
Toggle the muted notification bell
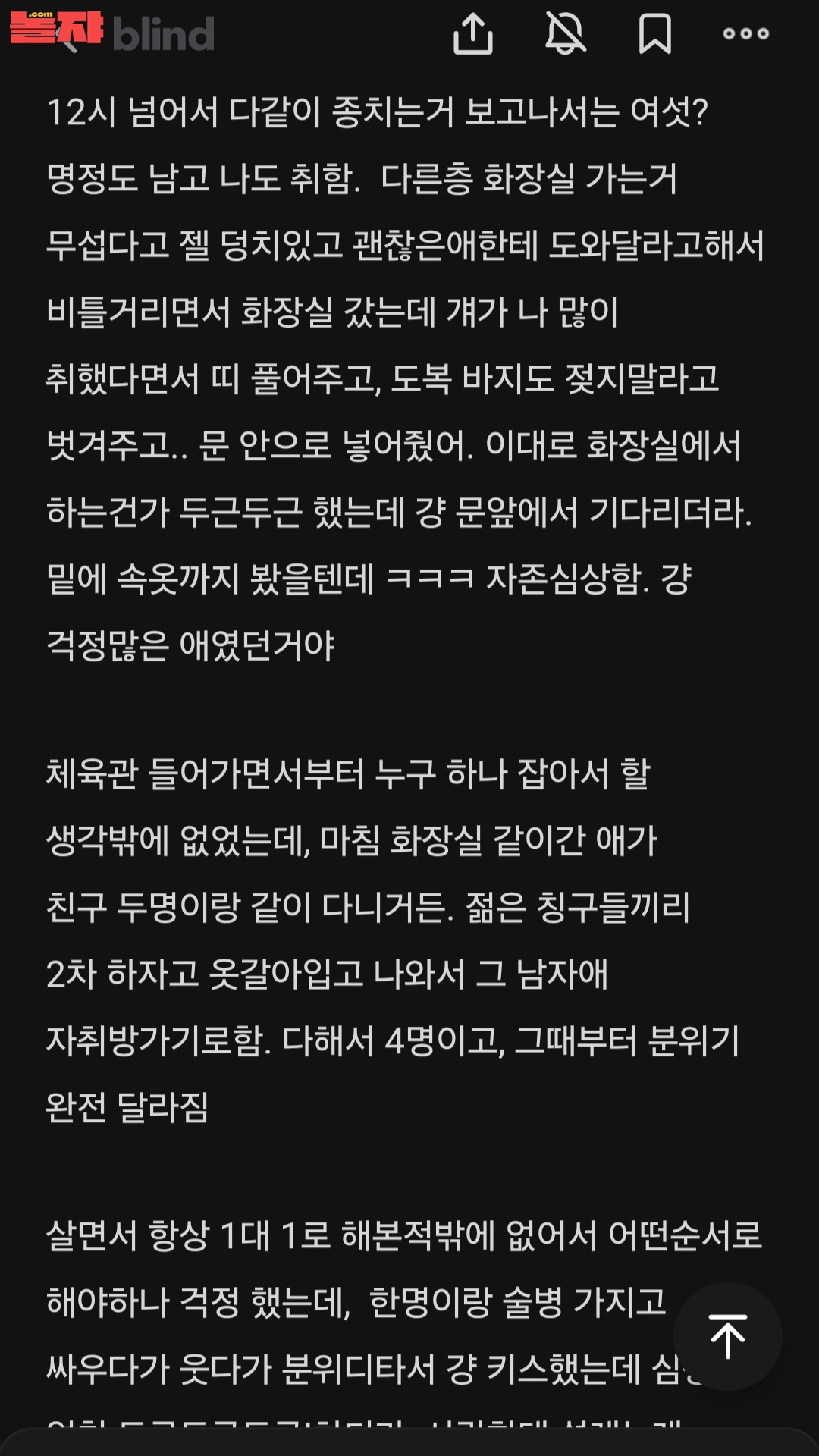click(x=566, y=33)
